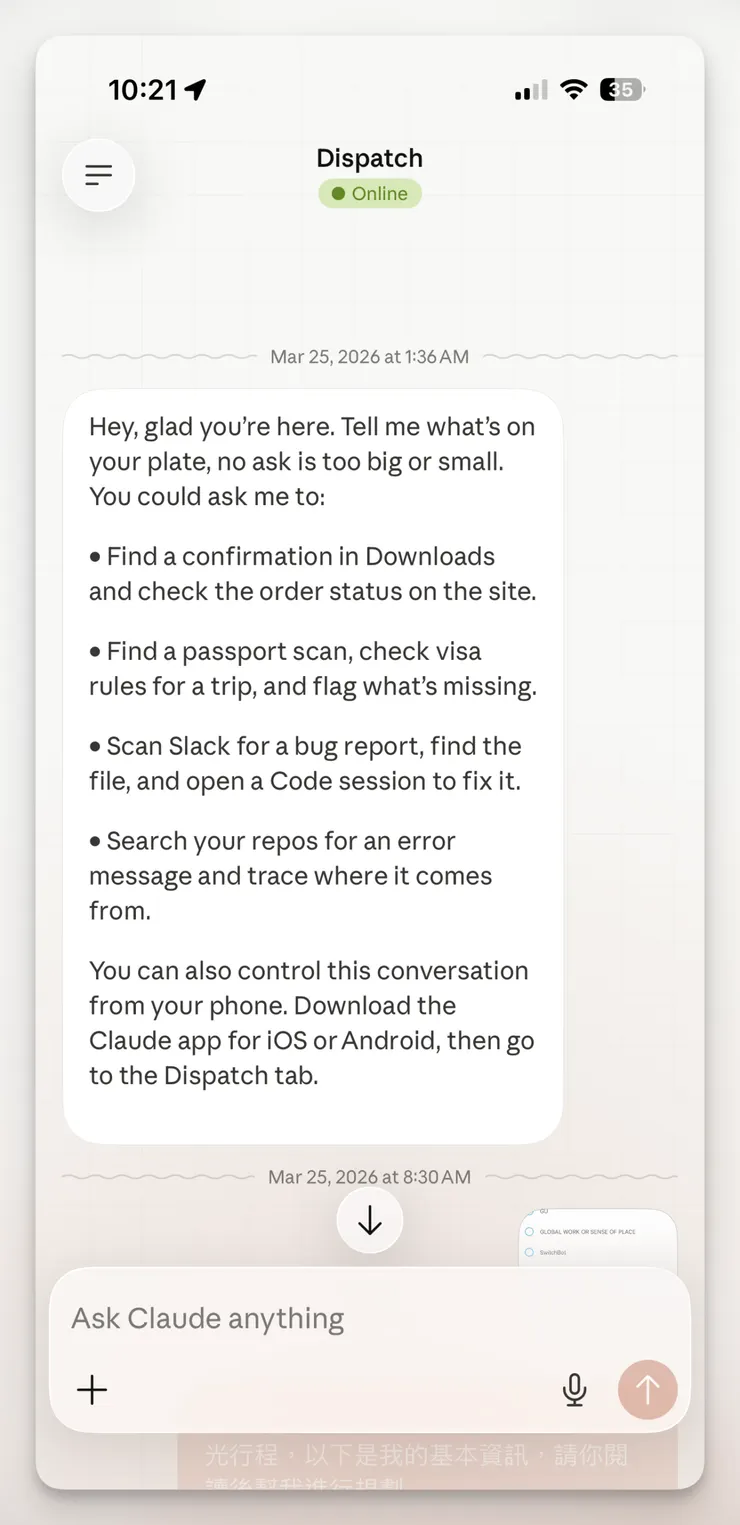This screenshot has height=1525, width=740.
Task: Tap the Wi-Fi icon in the status bar
Action: [572, 89]
